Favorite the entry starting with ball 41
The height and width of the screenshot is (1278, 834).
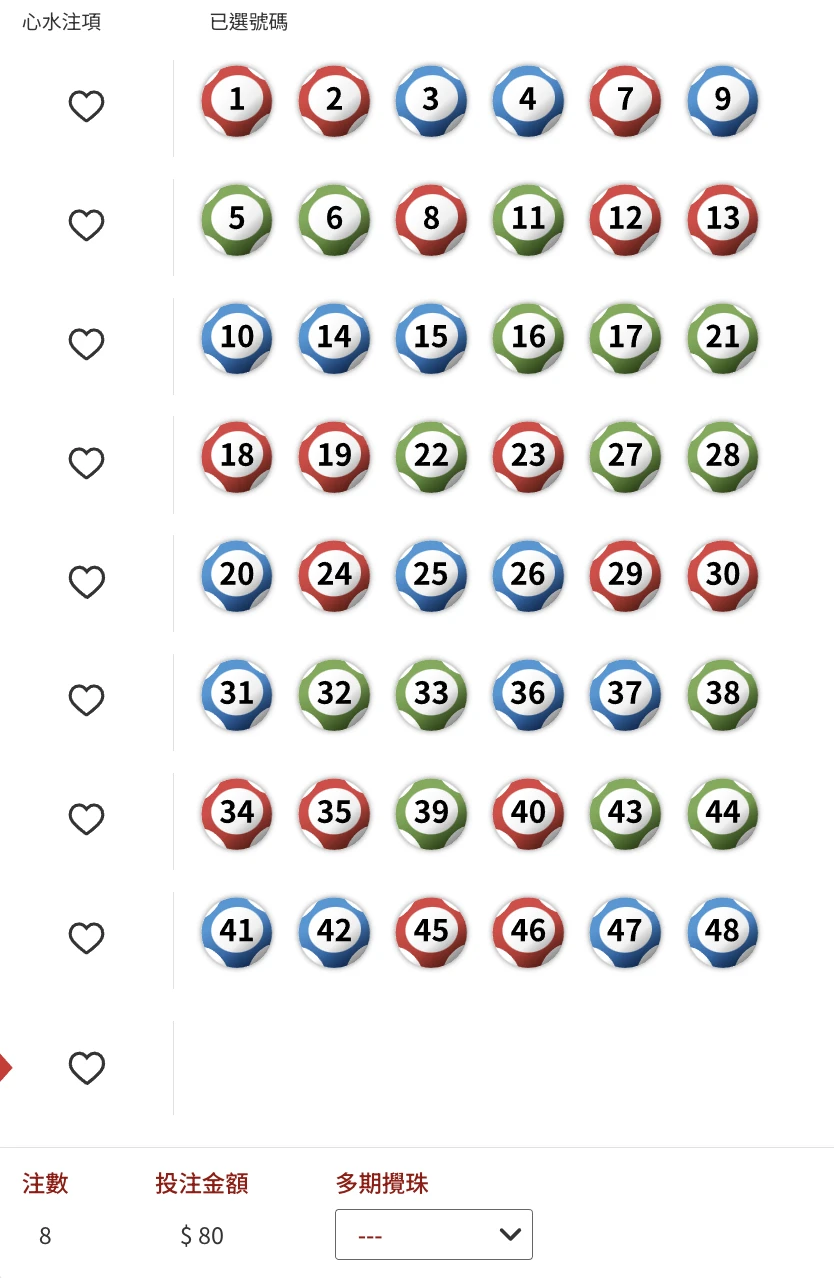(86, 938)
